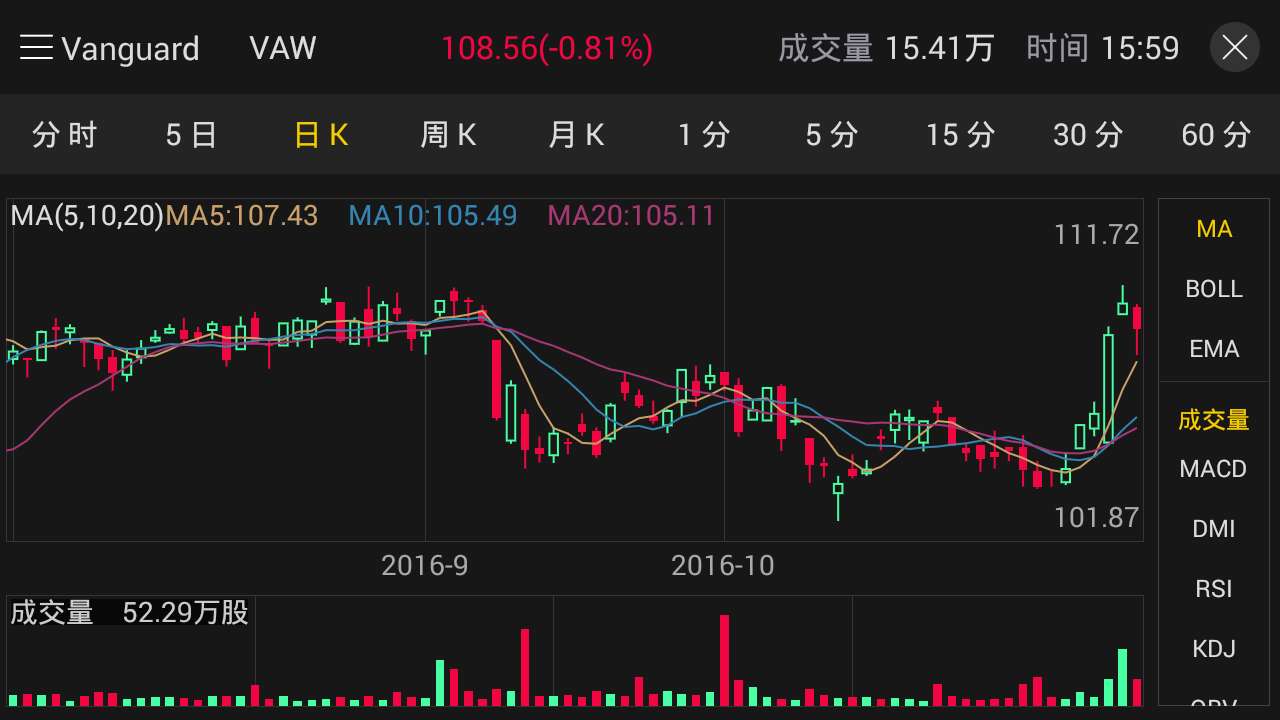Choose the KDJ indicator
The width and height of the screenshot is (1280, 720).
click(x=1214, y=649)
